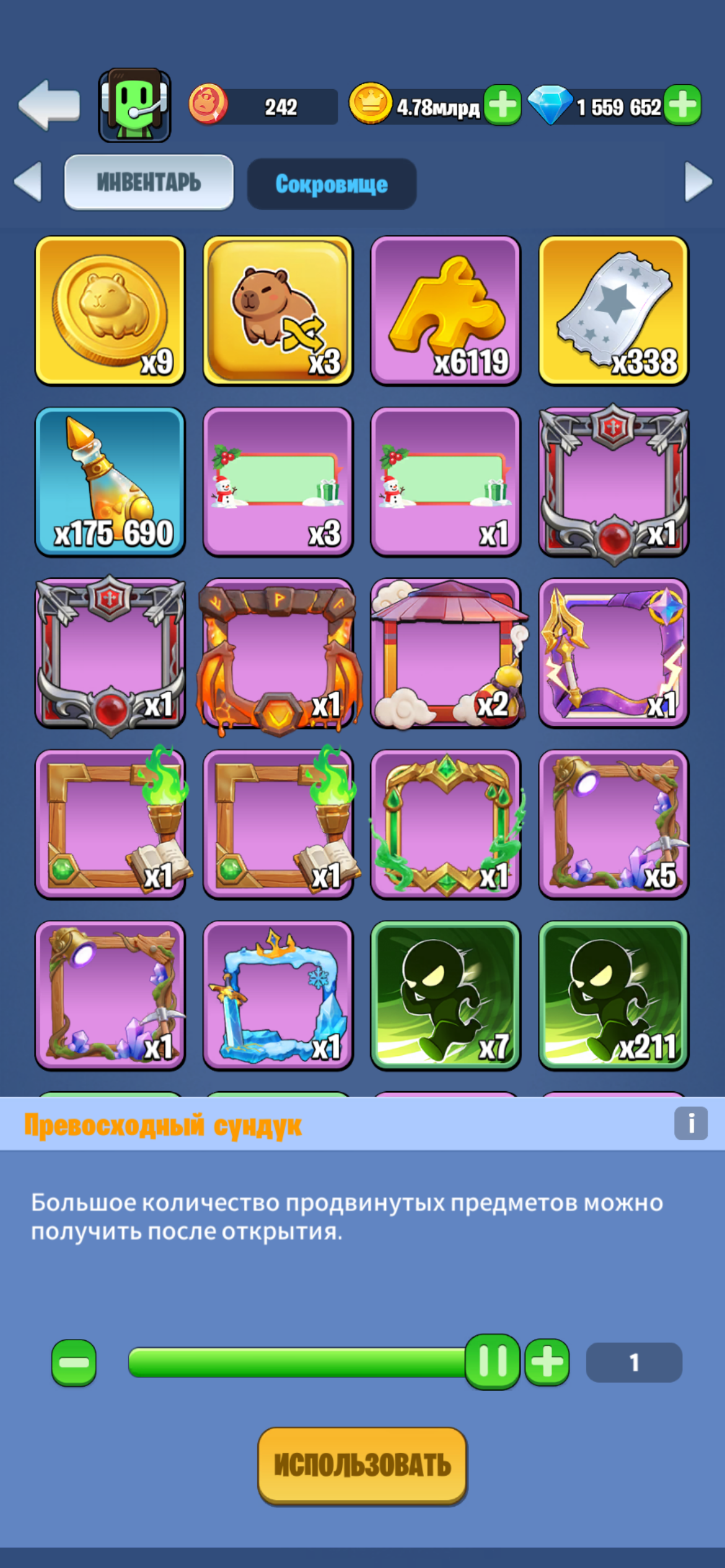Select the capybara gold coin item x9
Viewport: 725px width, 1568px height.
coord(110,308)
